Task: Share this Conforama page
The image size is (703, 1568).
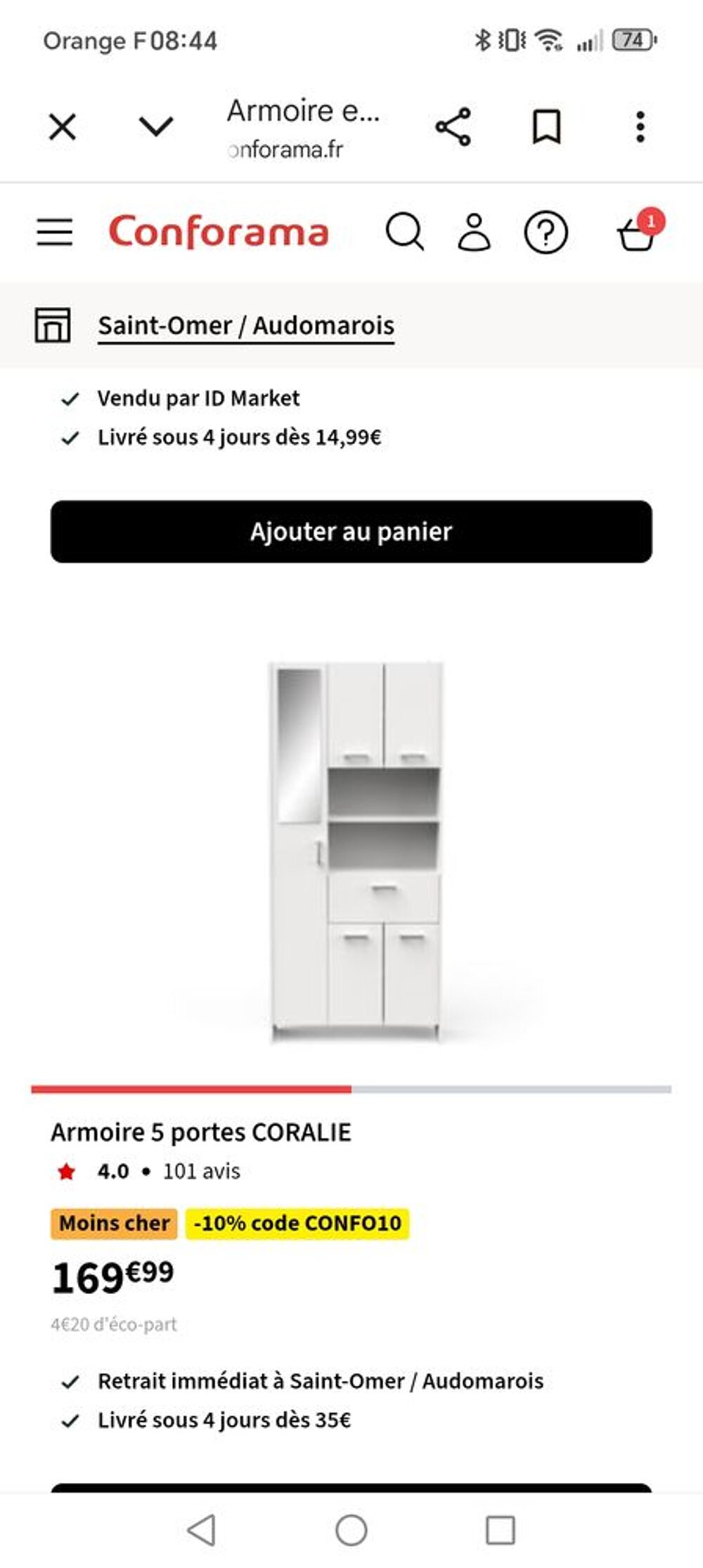Action: [x=453, y=127]
